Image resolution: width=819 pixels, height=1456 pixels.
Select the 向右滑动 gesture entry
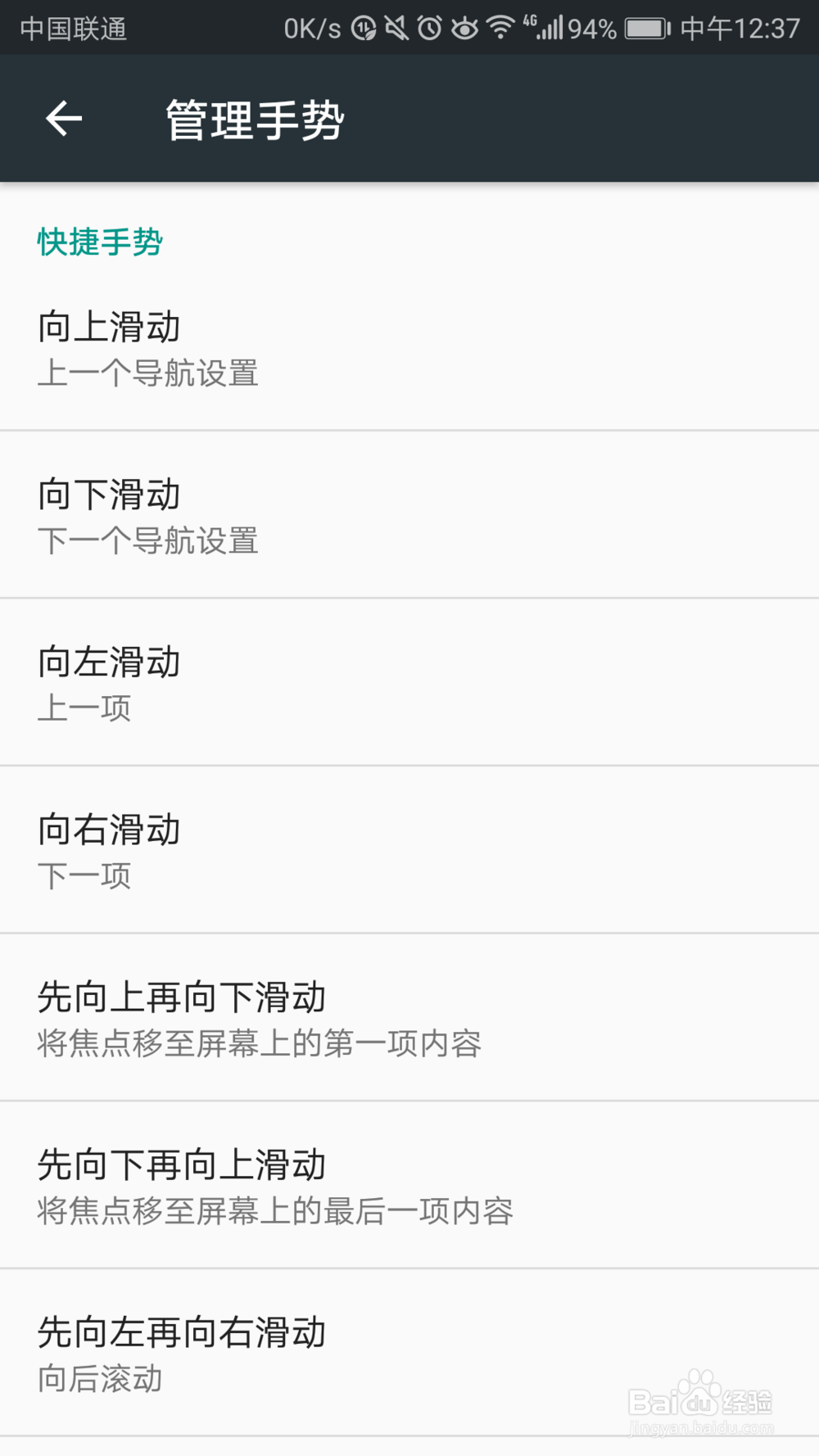coord(409,852)
